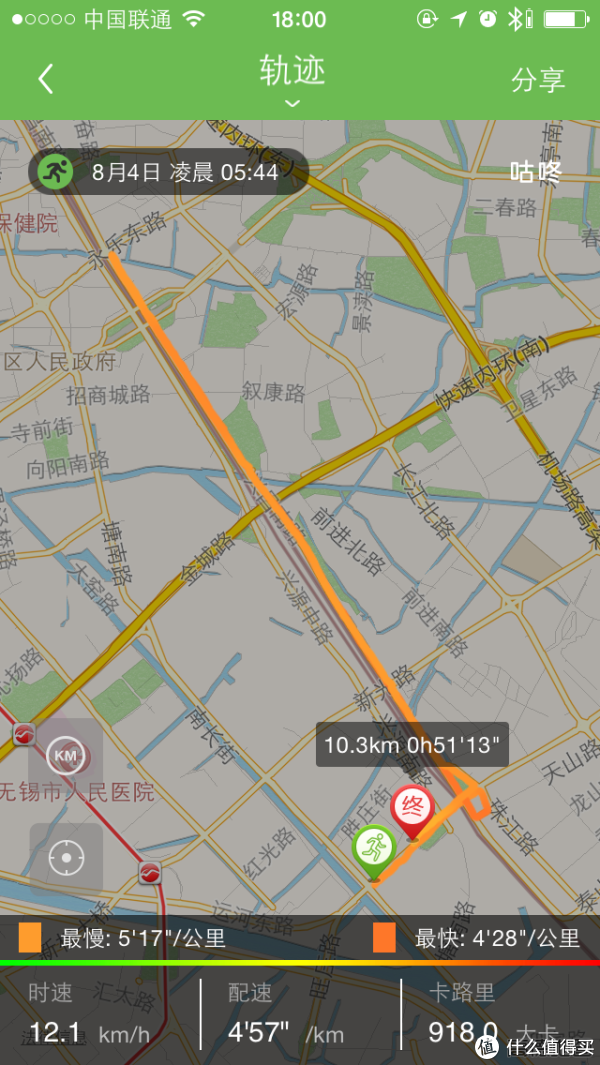Image resolution: width=600 pixels, height=1065 pixels.
Task: Tap the red 终 finish marker
Action: [412, 812]
